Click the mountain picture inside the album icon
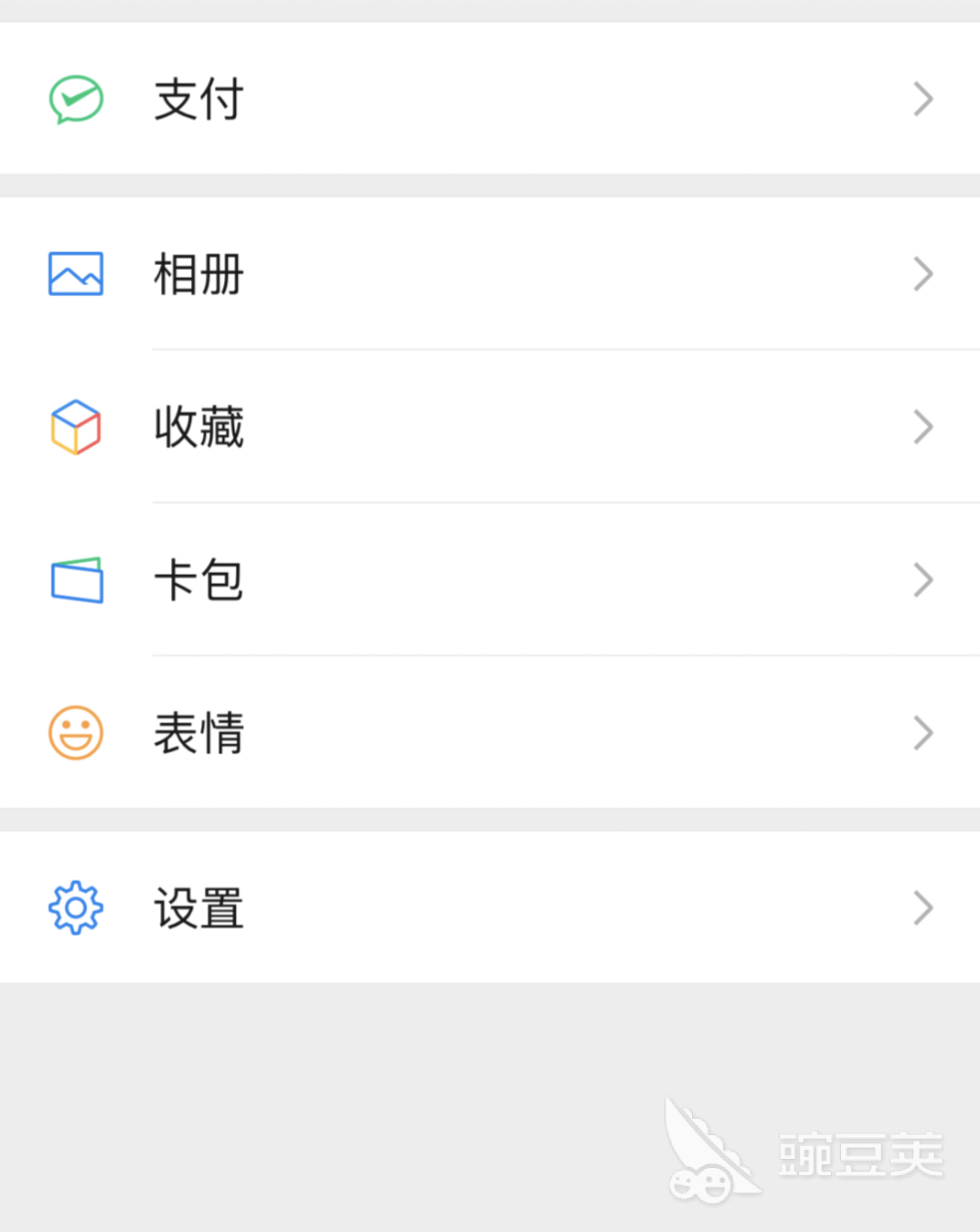980x1232 pixels. click(x=76, y=275)
